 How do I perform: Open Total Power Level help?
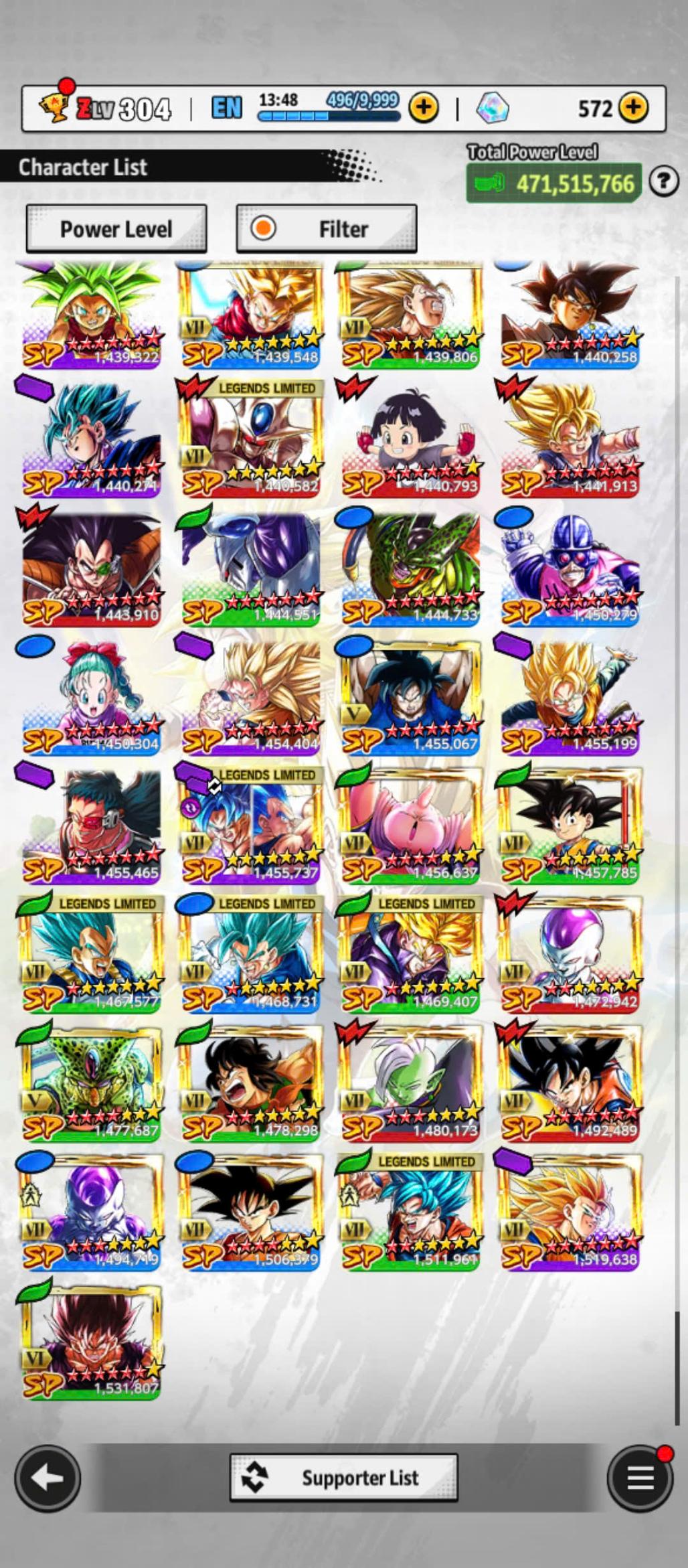pos(663,181)
